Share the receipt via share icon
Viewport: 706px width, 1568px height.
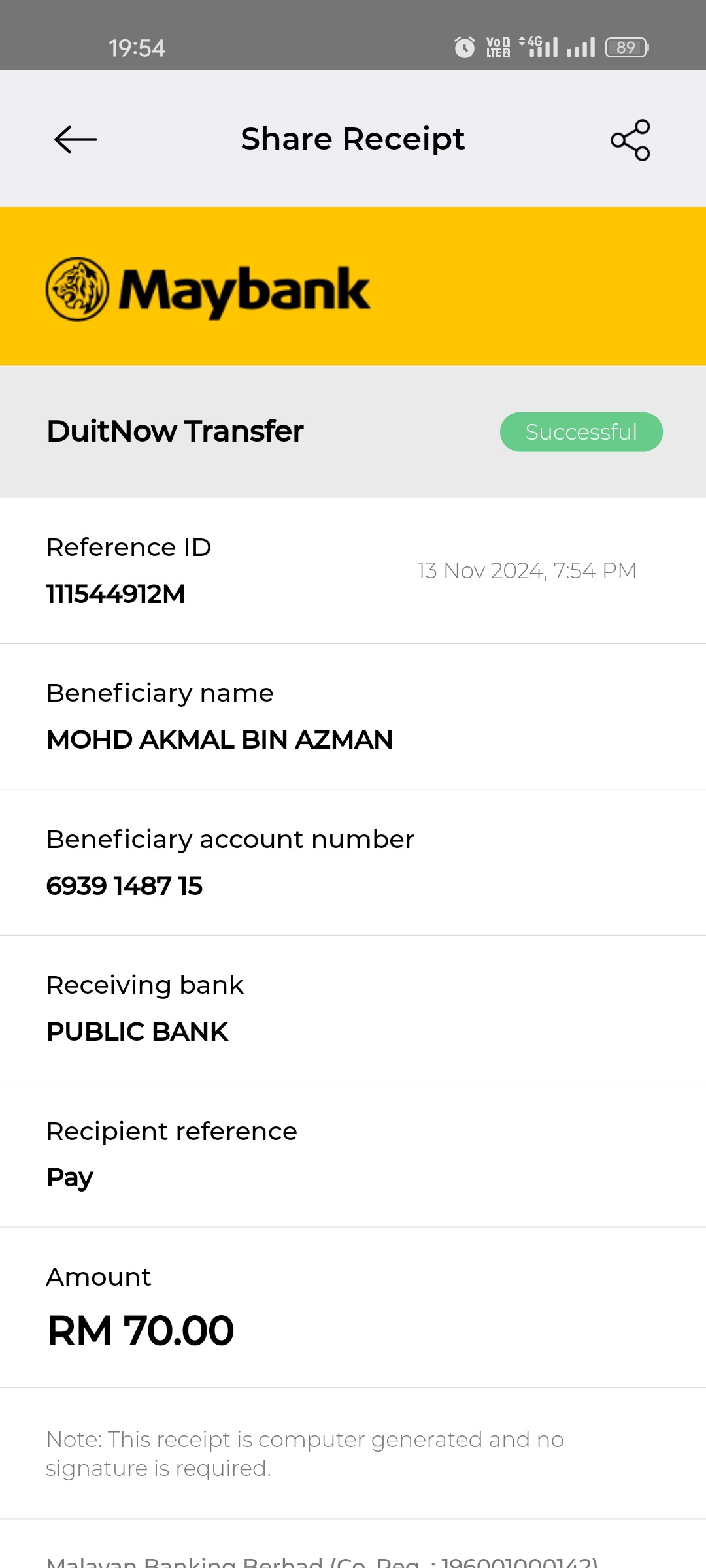point(630,140)
